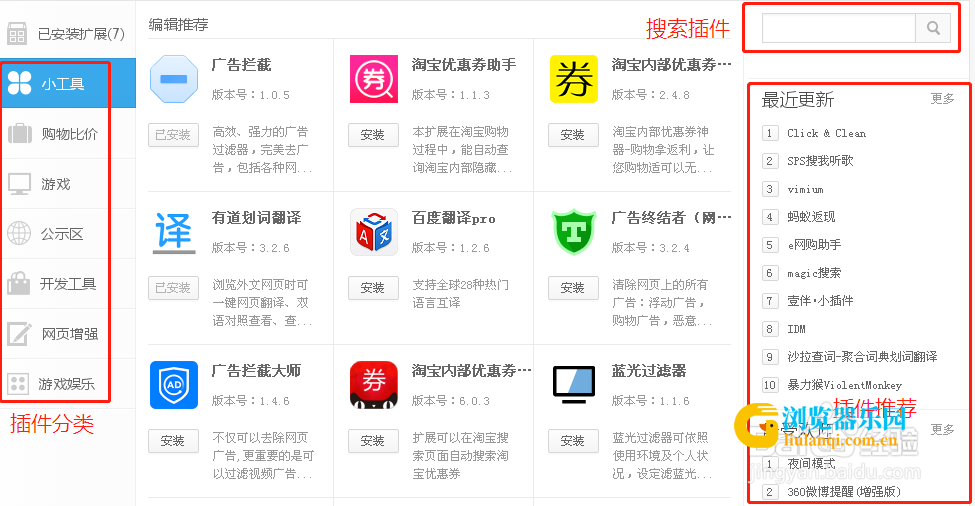Image resolution: width=975 pixels, height=506 pixels.
Task: Install 蓝光过滤器 extension
Action: [572, 441]
